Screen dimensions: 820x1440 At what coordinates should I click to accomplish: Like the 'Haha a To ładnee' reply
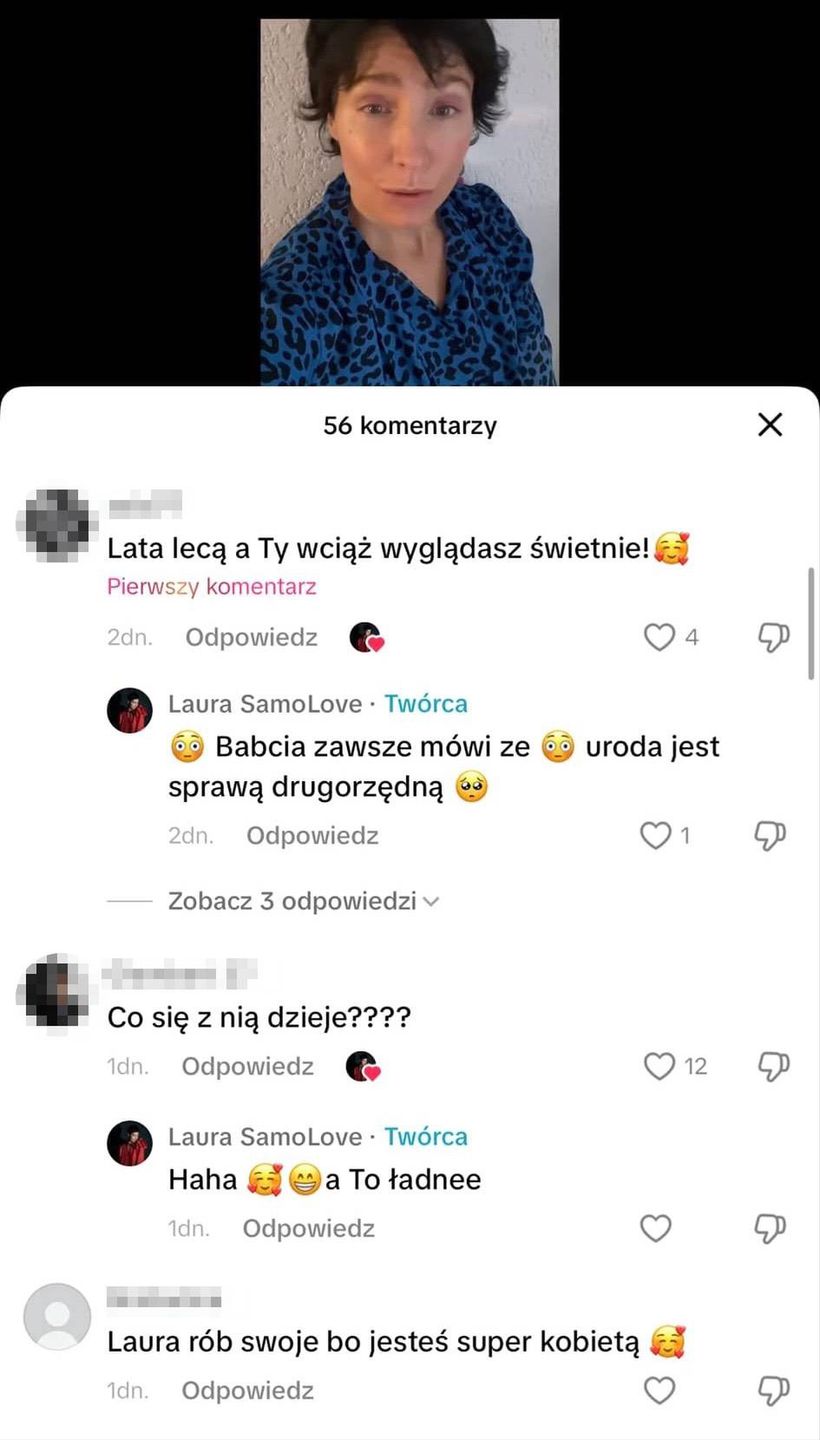655,1228
